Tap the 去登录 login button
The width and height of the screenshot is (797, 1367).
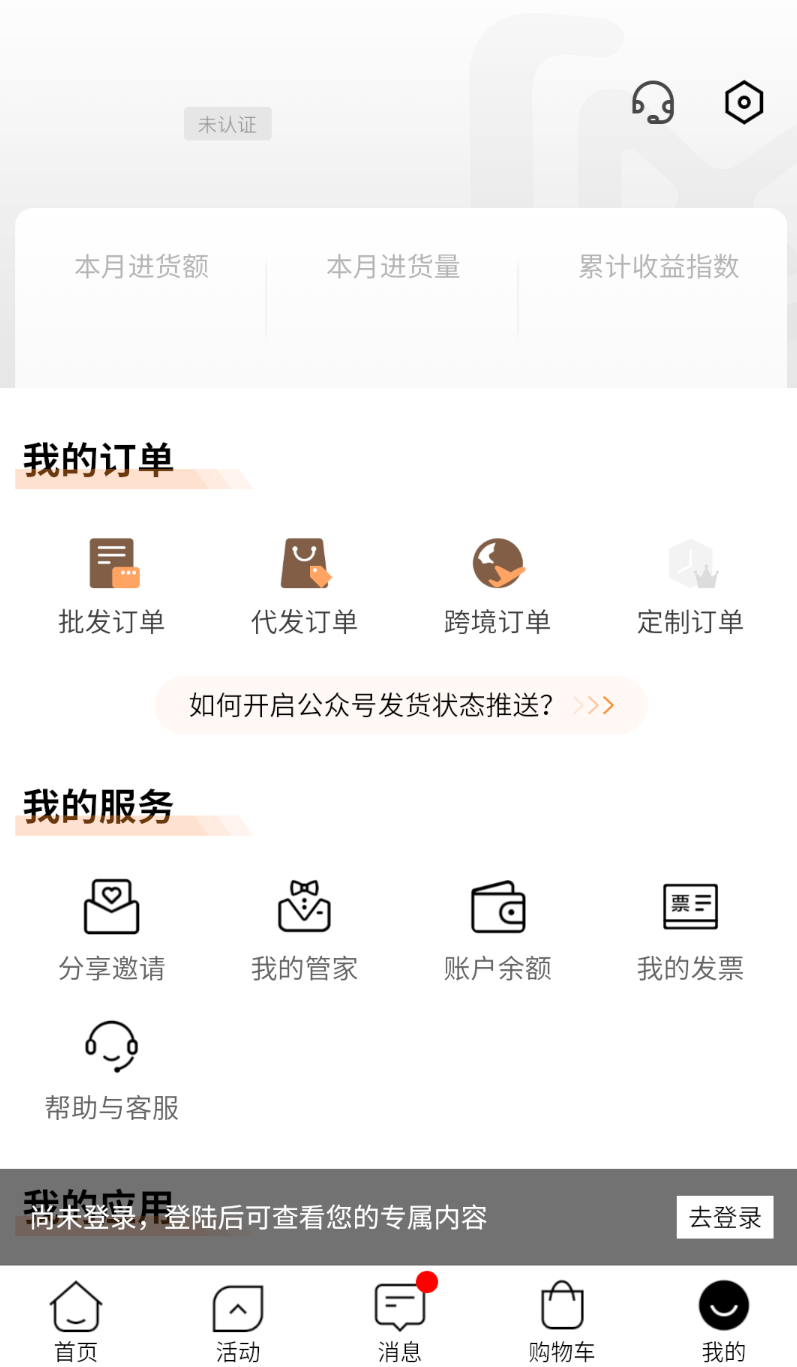725,1217
